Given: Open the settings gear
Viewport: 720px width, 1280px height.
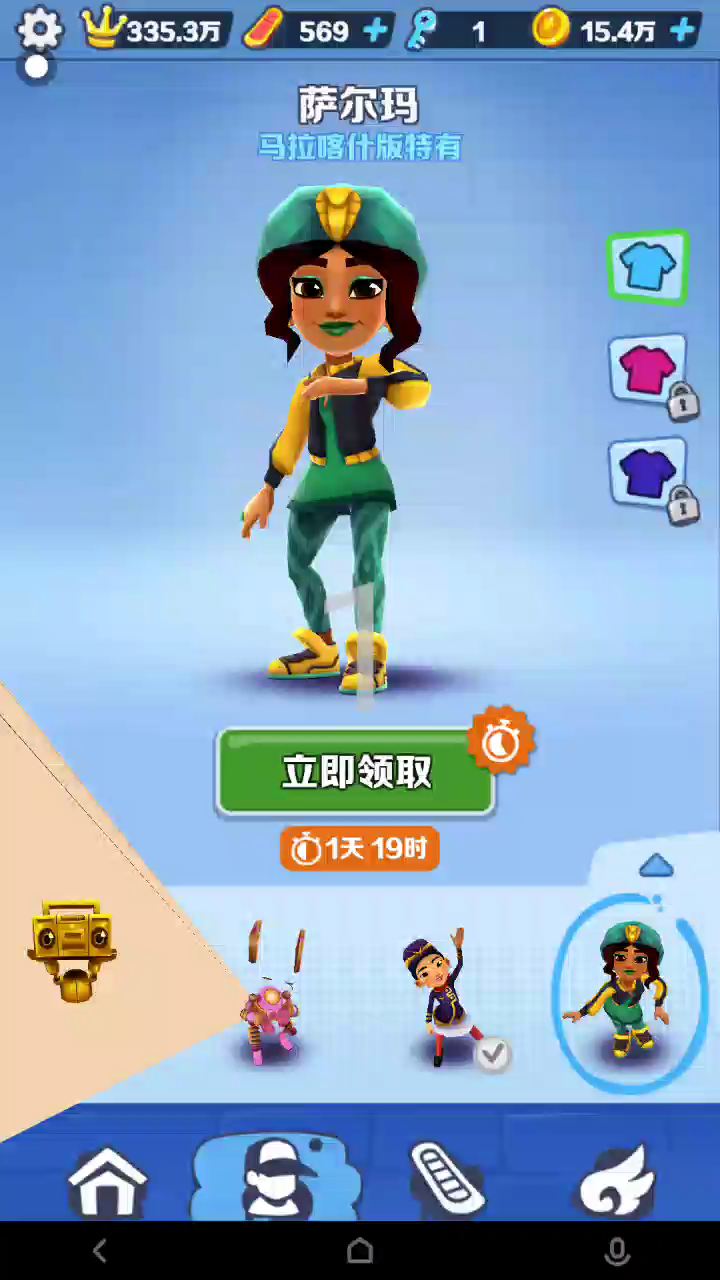Looking at the screenshot, I should pyautogui.click(x=40, y=30).
